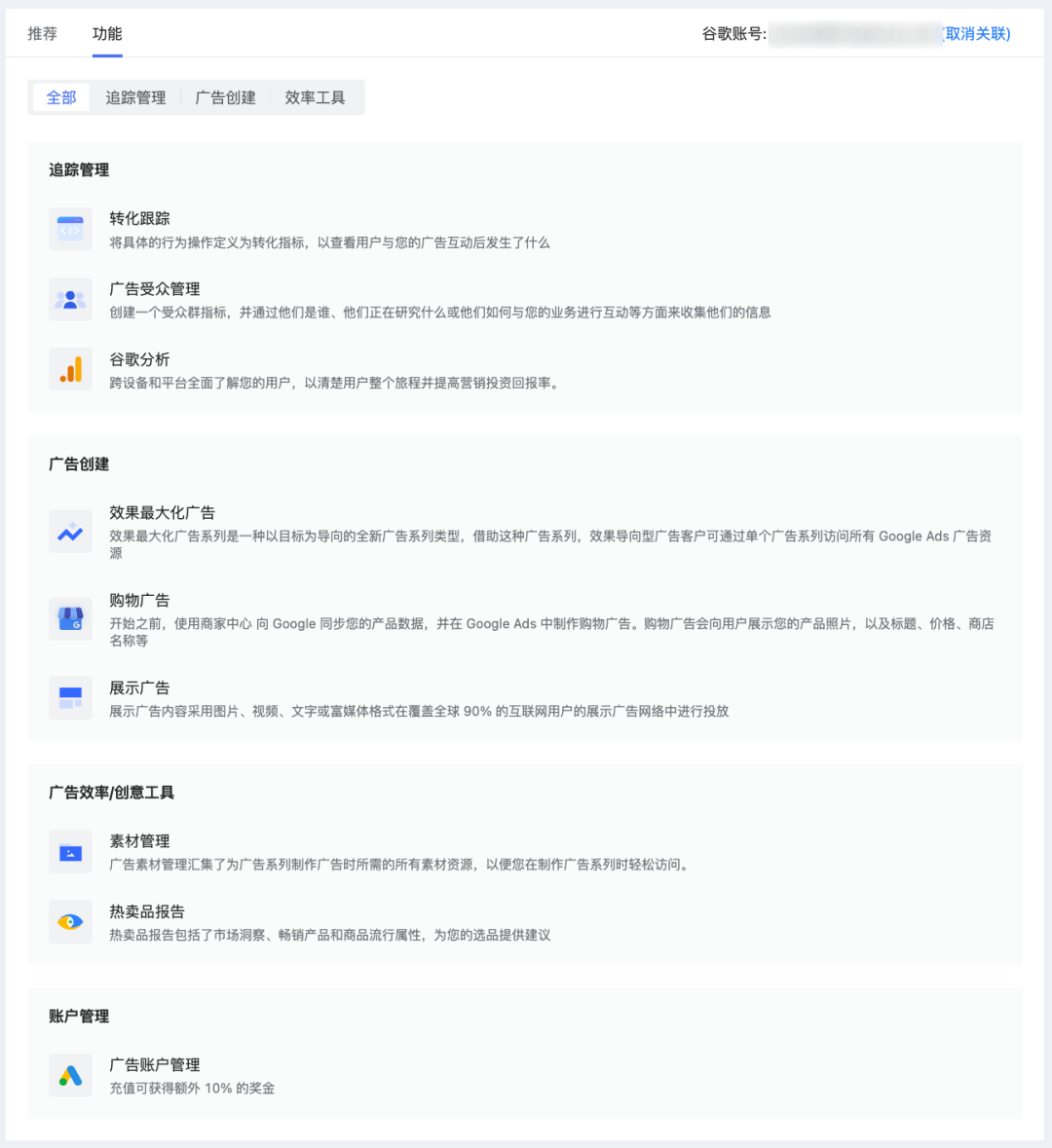Image resolution: width=1052 pixels, height=1148 pixels.
Task: Switch to the 推荐 tab
Action: tap(42, 34)
